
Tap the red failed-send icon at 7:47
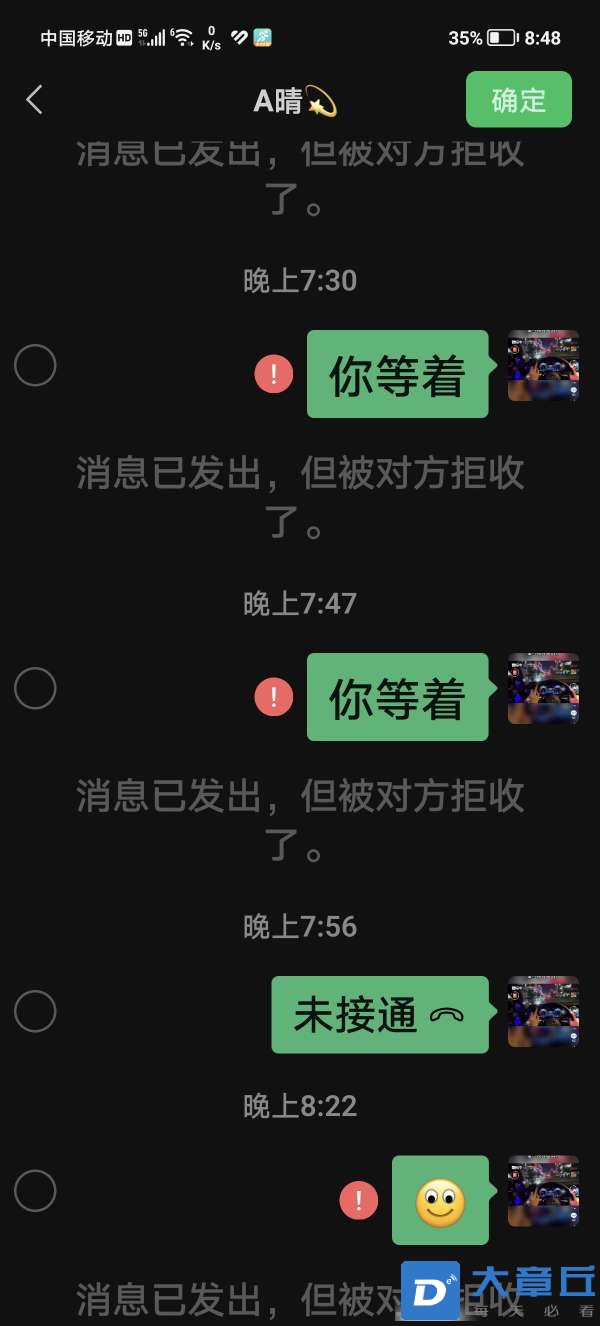click(274, 697)
